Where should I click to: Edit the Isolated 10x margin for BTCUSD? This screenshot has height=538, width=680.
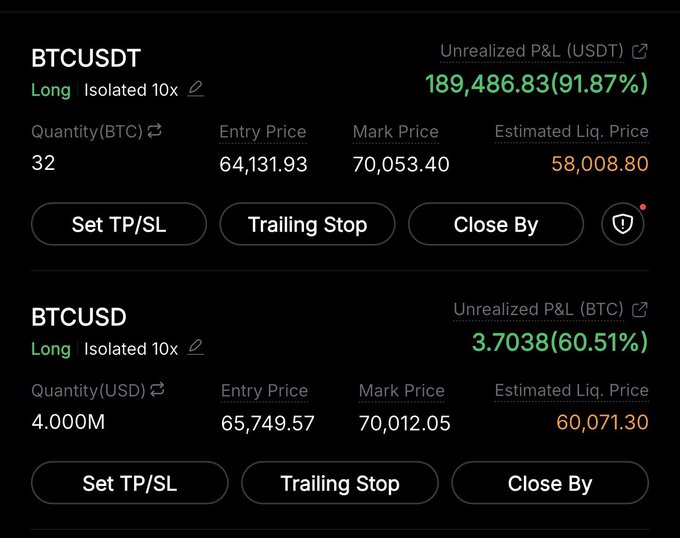pos(196,348)
